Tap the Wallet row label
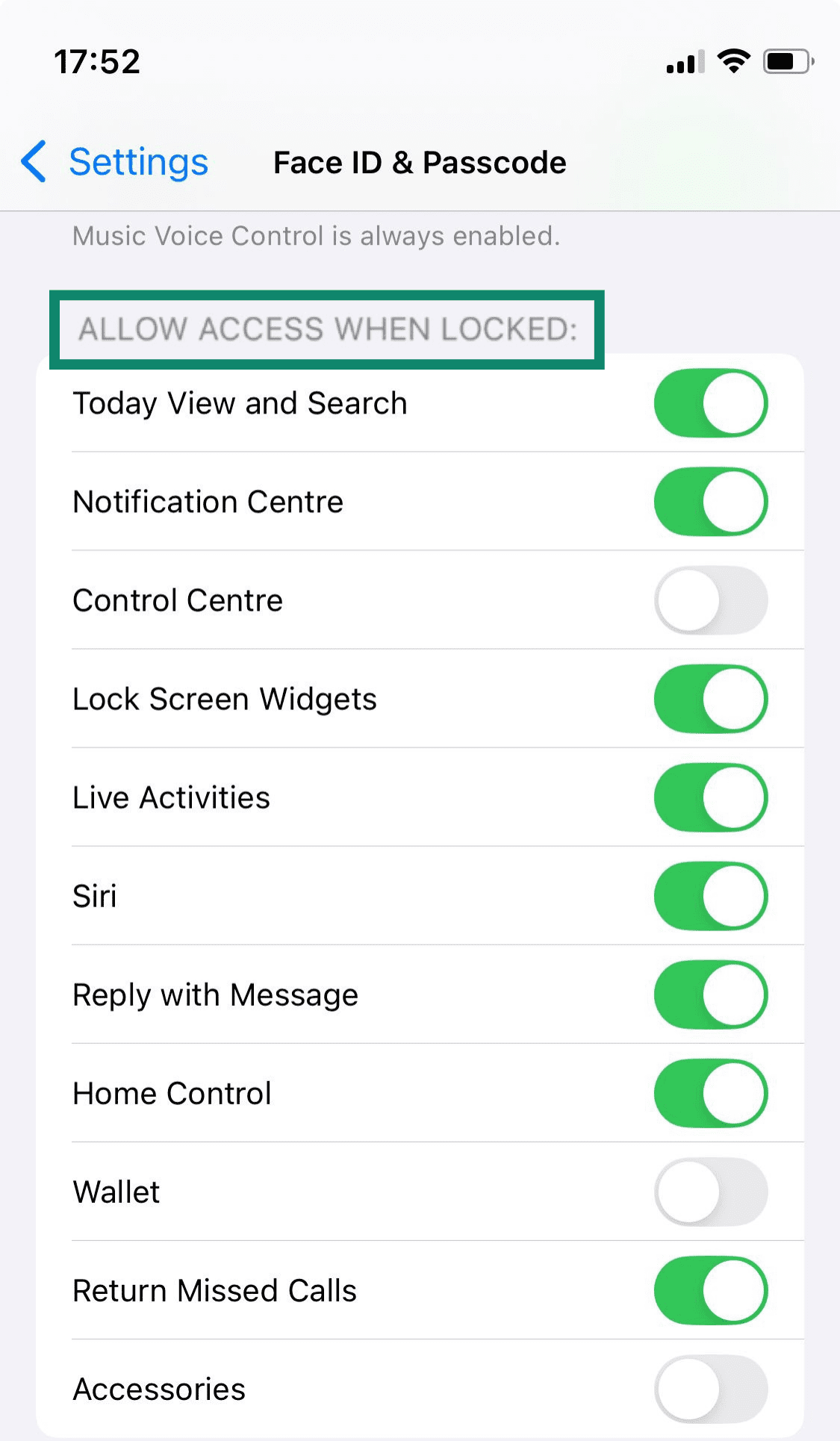This screenshot has width=840, height=1441. point(116,1192)
